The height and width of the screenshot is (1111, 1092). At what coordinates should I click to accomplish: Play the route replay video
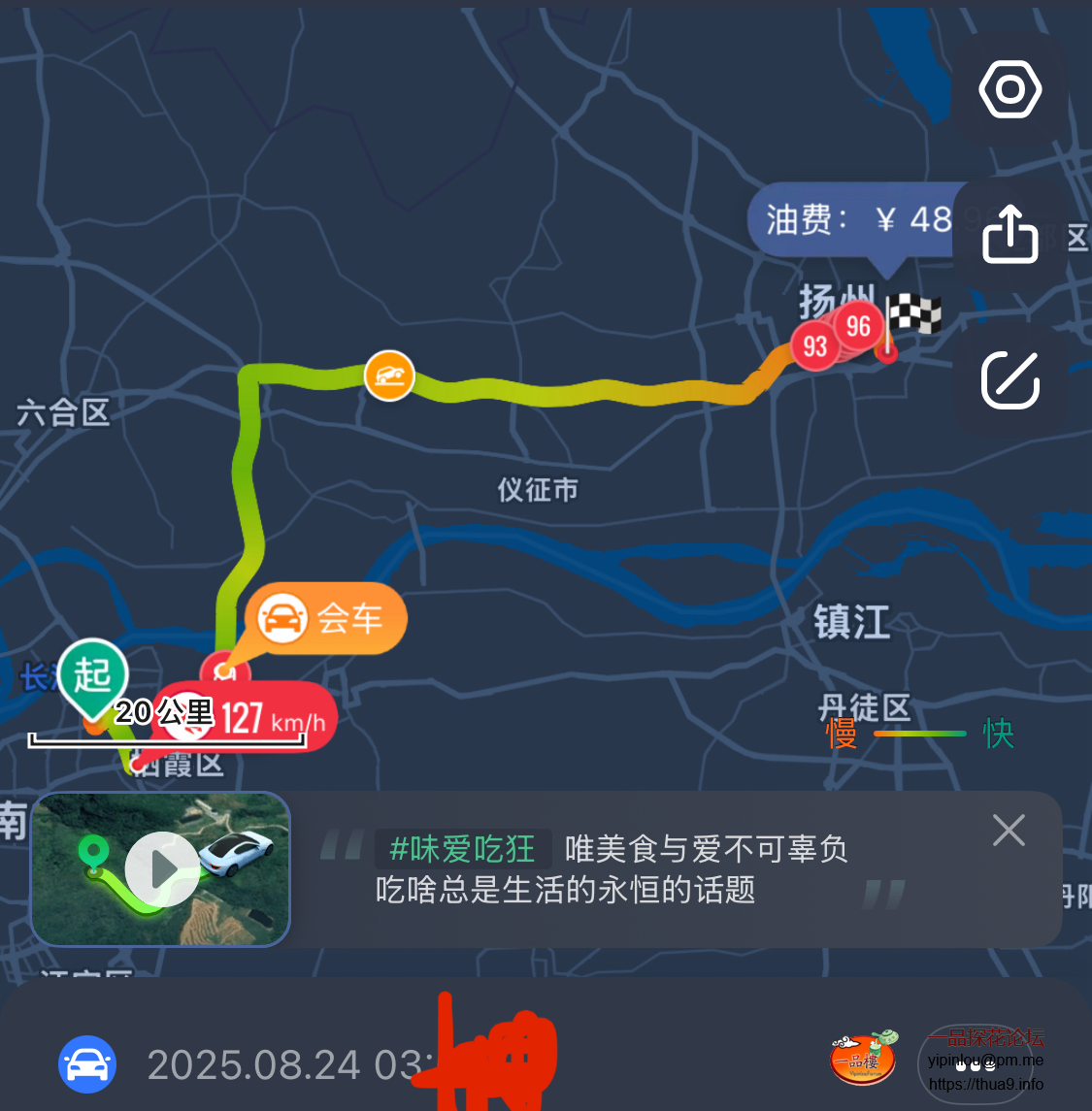pos(162,868)
